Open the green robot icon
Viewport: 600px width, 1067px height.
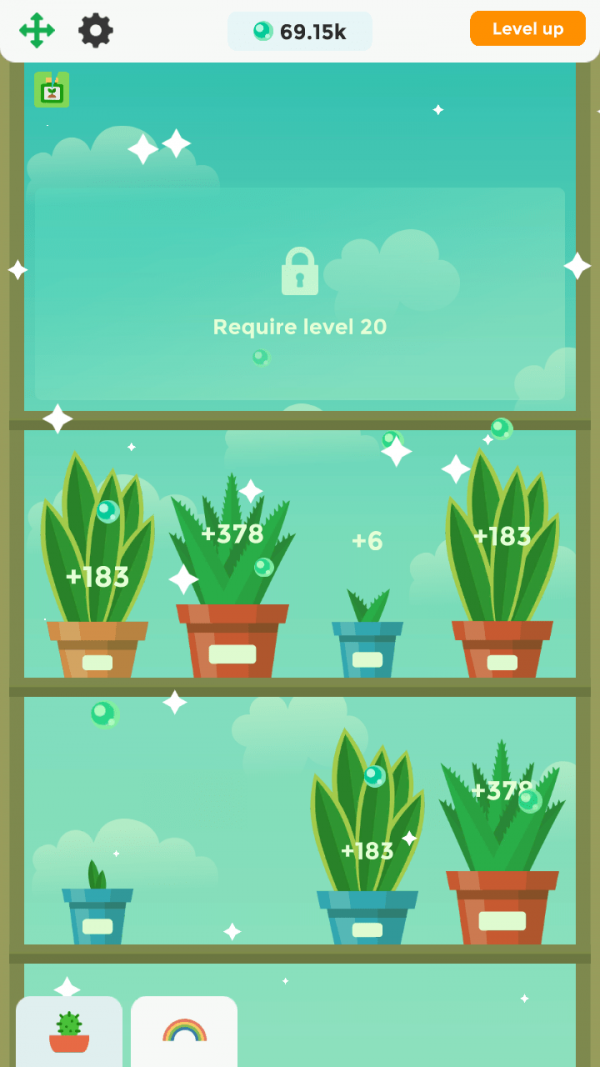pyautogui.click(x=52, y=90)
